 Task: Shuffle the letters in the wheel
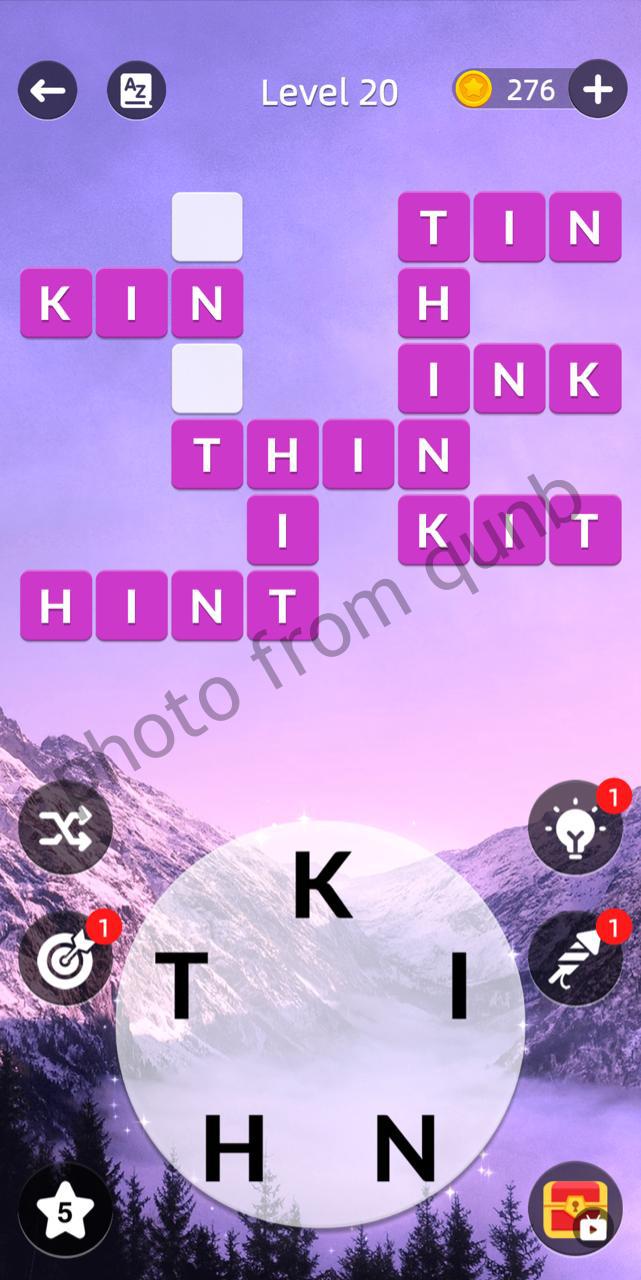(x=65, y=828)
